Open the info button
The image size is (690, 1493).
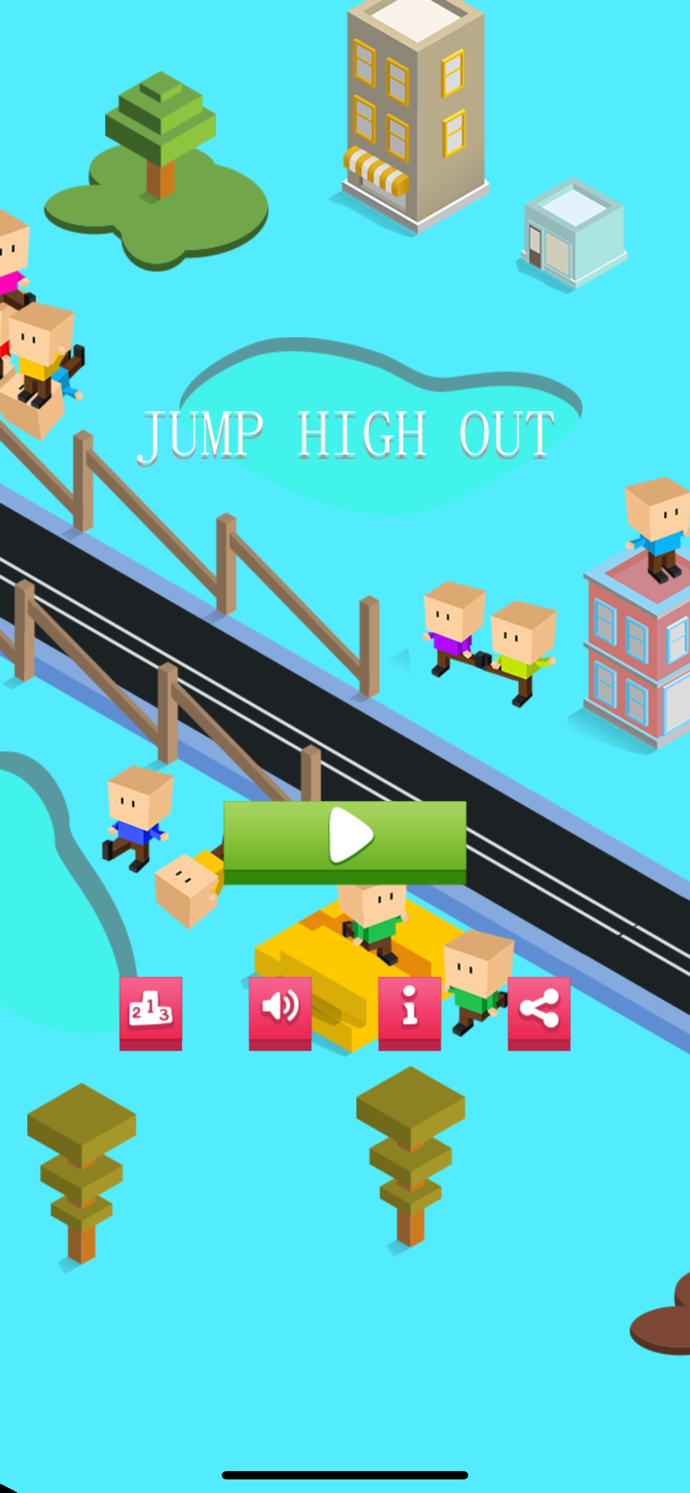(409, 1011)
